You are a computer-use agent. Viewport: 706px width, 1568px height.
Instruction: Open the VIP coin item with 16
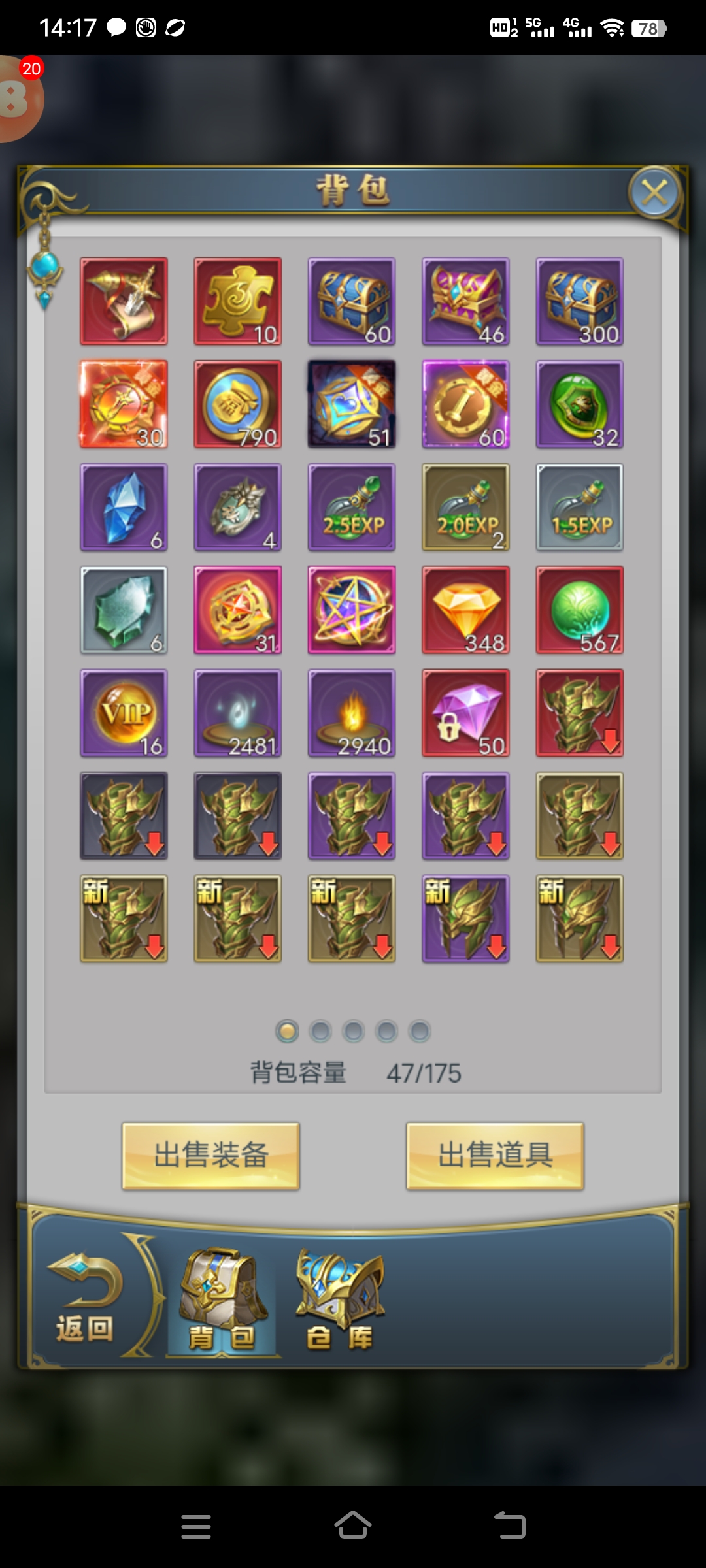point(124,713)
